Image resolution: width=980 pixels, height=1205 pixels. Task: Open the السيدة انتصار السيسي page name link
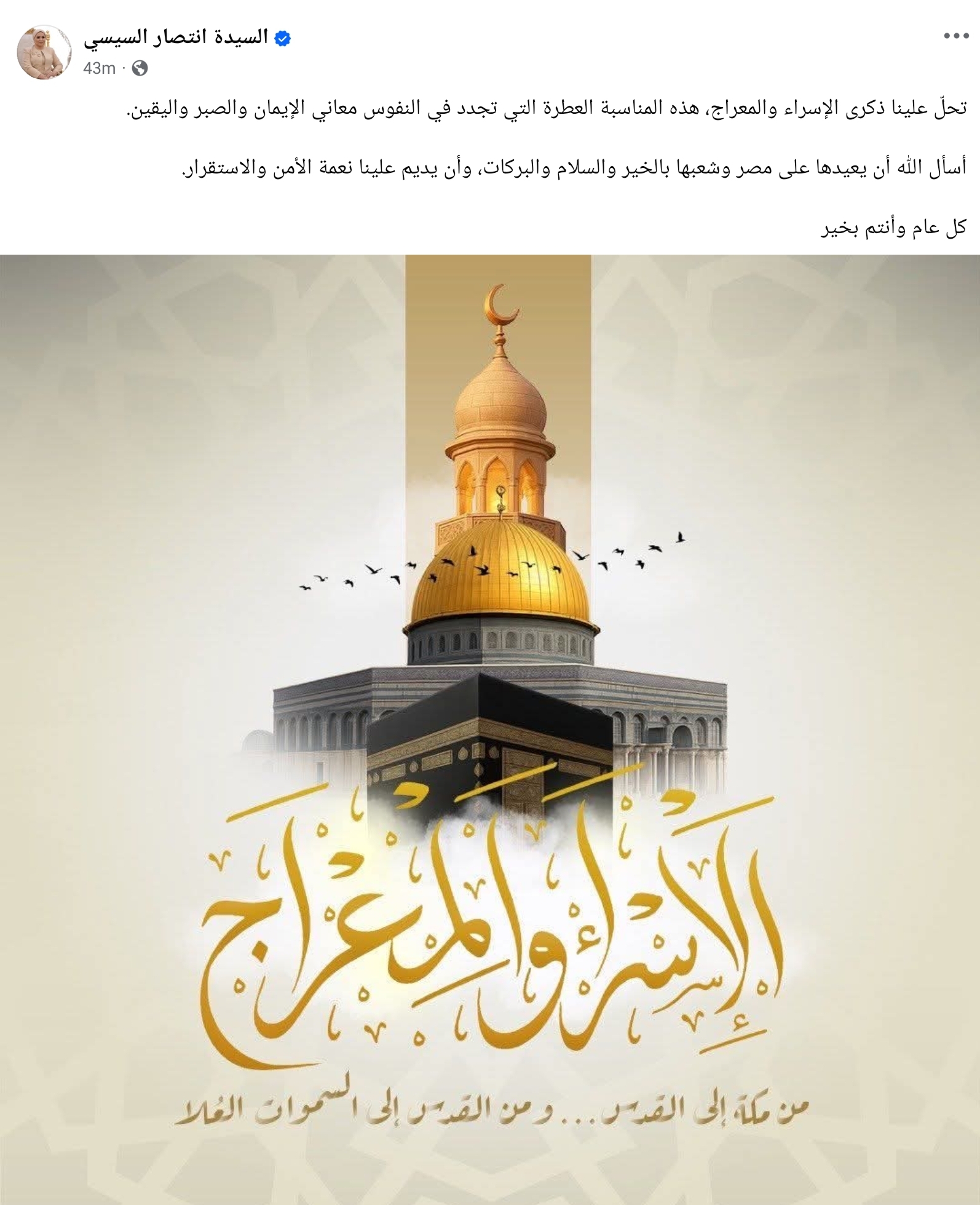175,38
